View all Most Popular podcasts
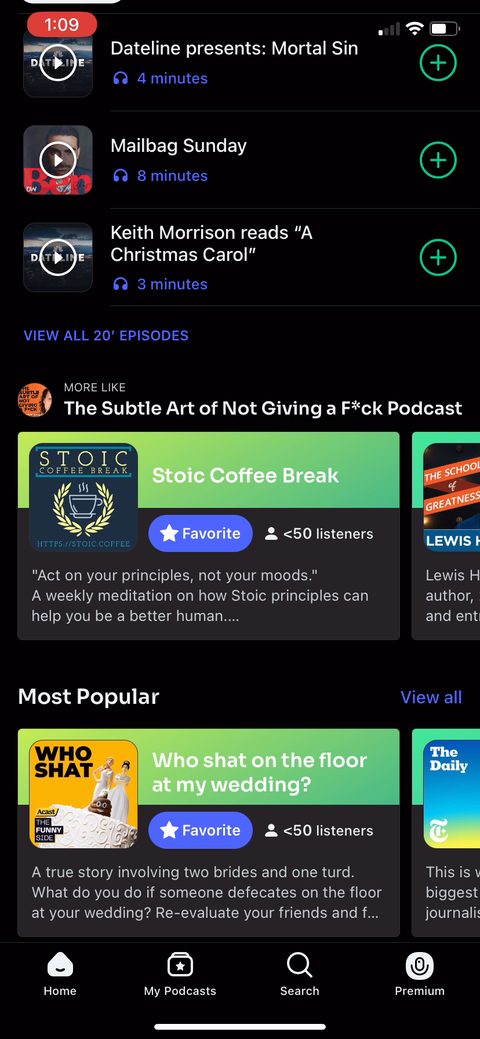The height and width of the screenshot is (1039, 480). tap(431, 697)
